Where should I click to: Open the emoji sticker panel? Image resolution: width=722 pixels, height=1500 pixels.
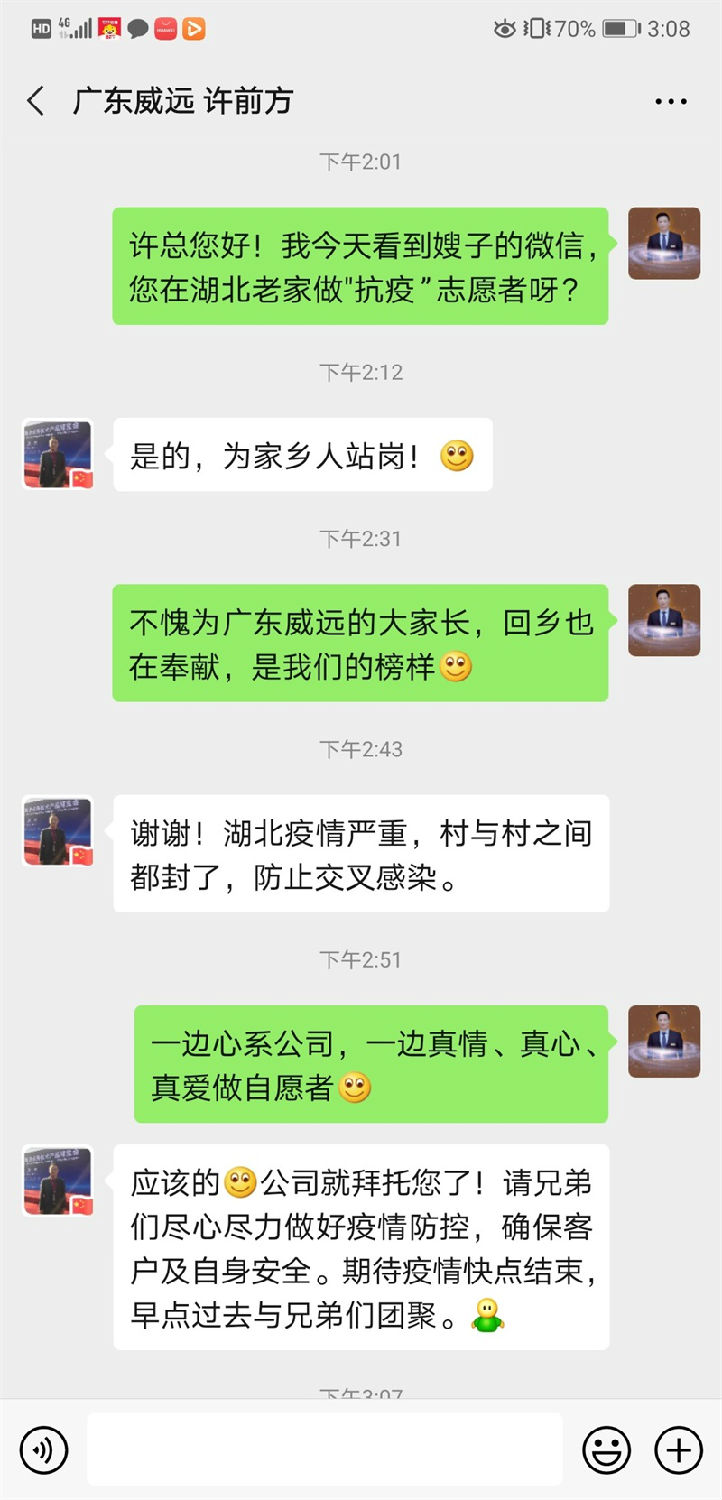(x=606, y=1449)
